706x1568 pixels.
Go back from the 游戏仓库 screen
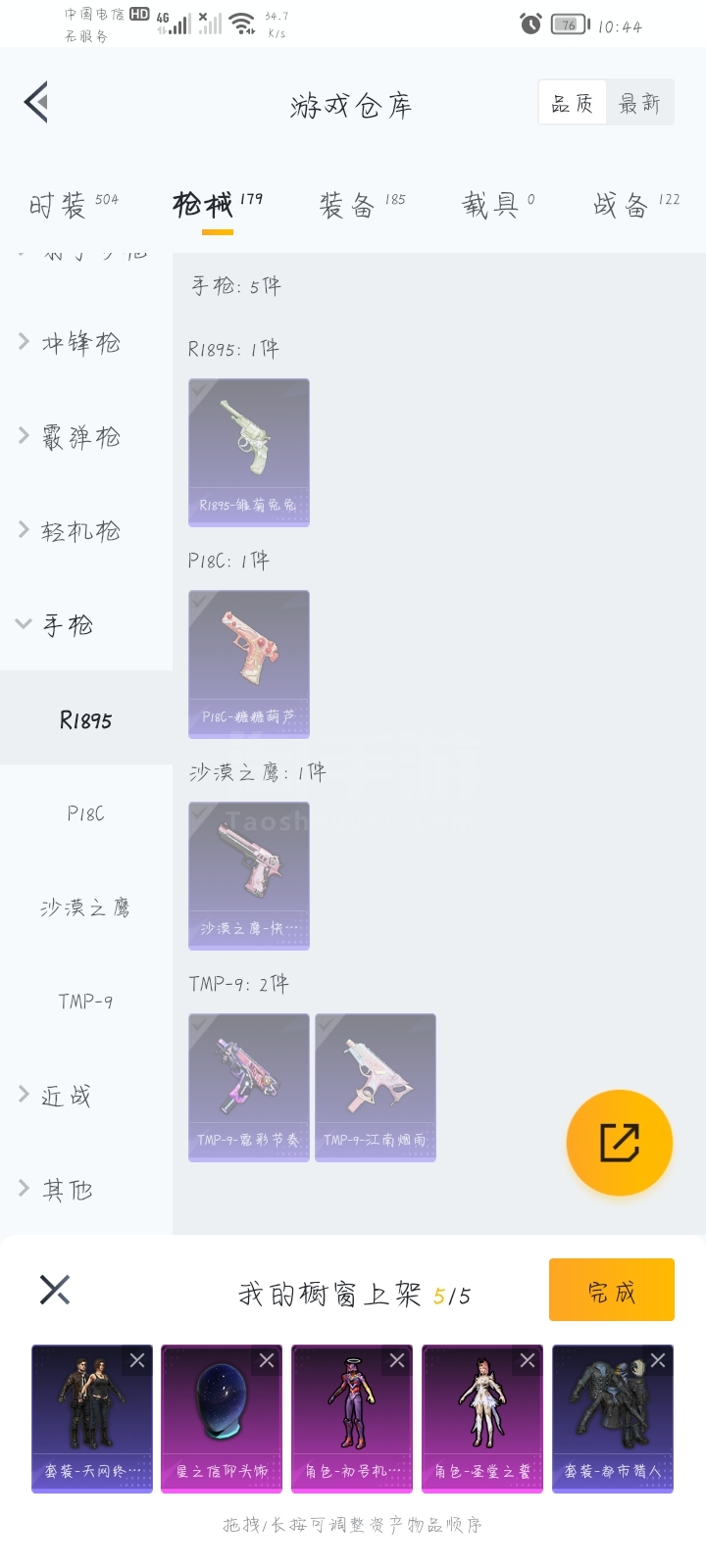coord(37,102)
